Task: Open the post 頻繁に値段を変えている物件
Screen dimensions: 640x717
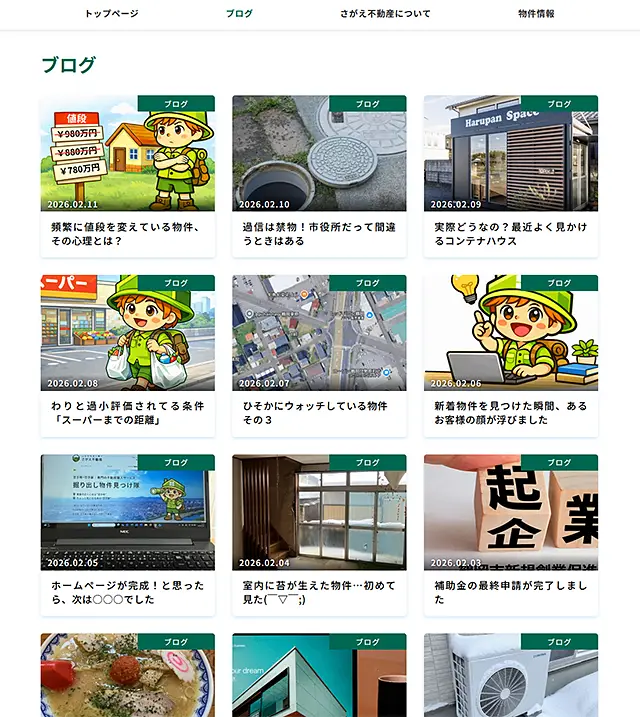Action: [125, 234]
